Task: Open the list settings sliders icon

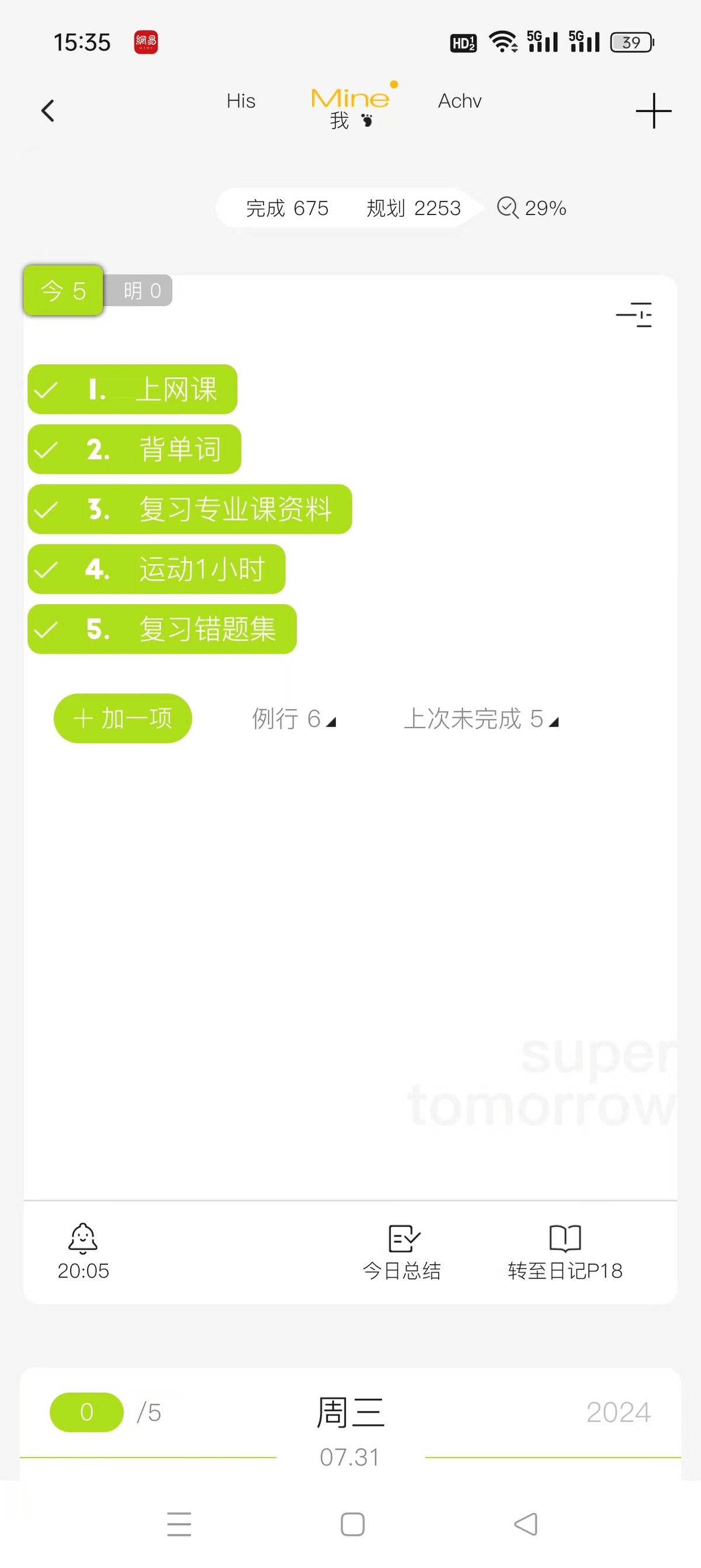Action: point(634,314)
